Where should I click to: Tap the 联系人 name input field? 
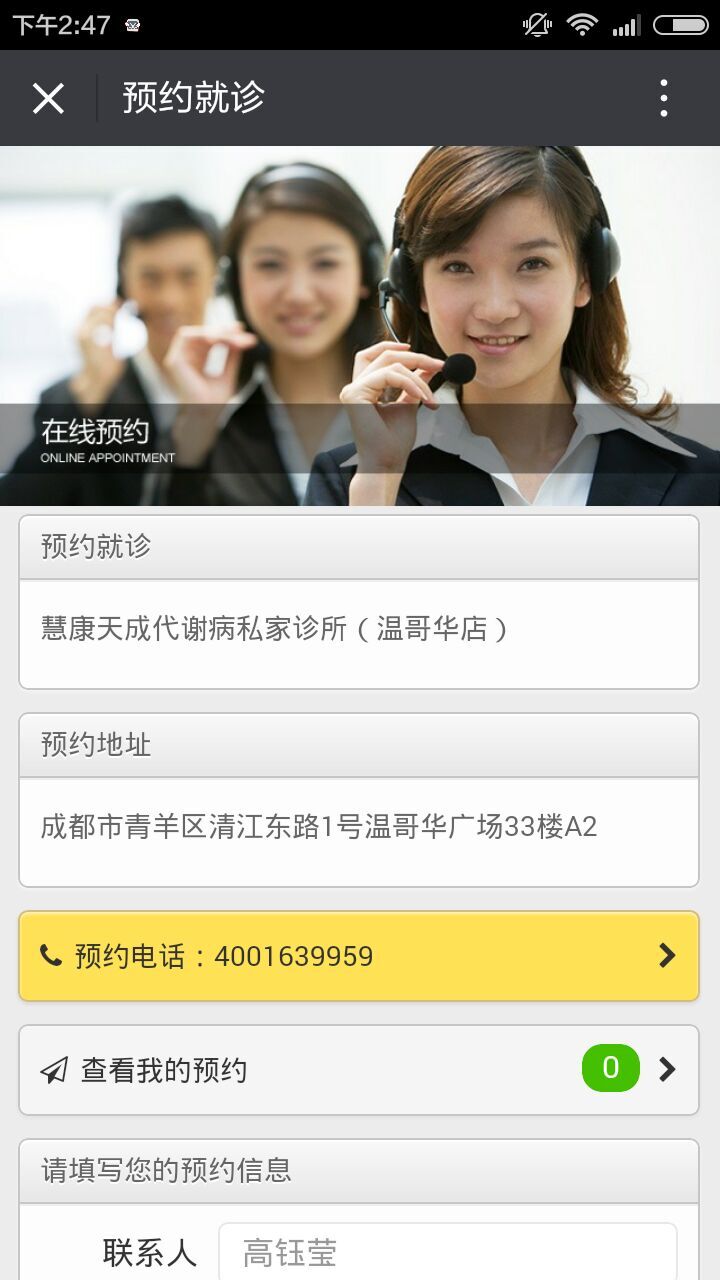pyautogui.click(x=448, y=1252)
